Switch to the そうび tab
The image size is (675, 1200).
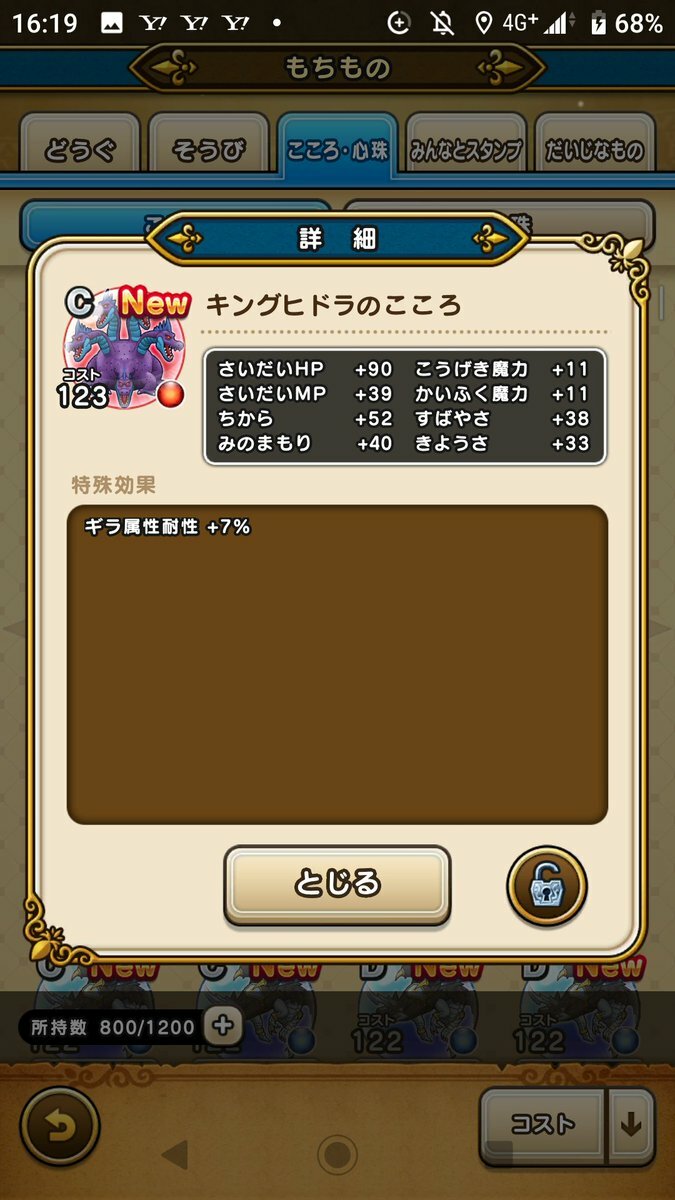pyautogui.click(x=208, y=149)
